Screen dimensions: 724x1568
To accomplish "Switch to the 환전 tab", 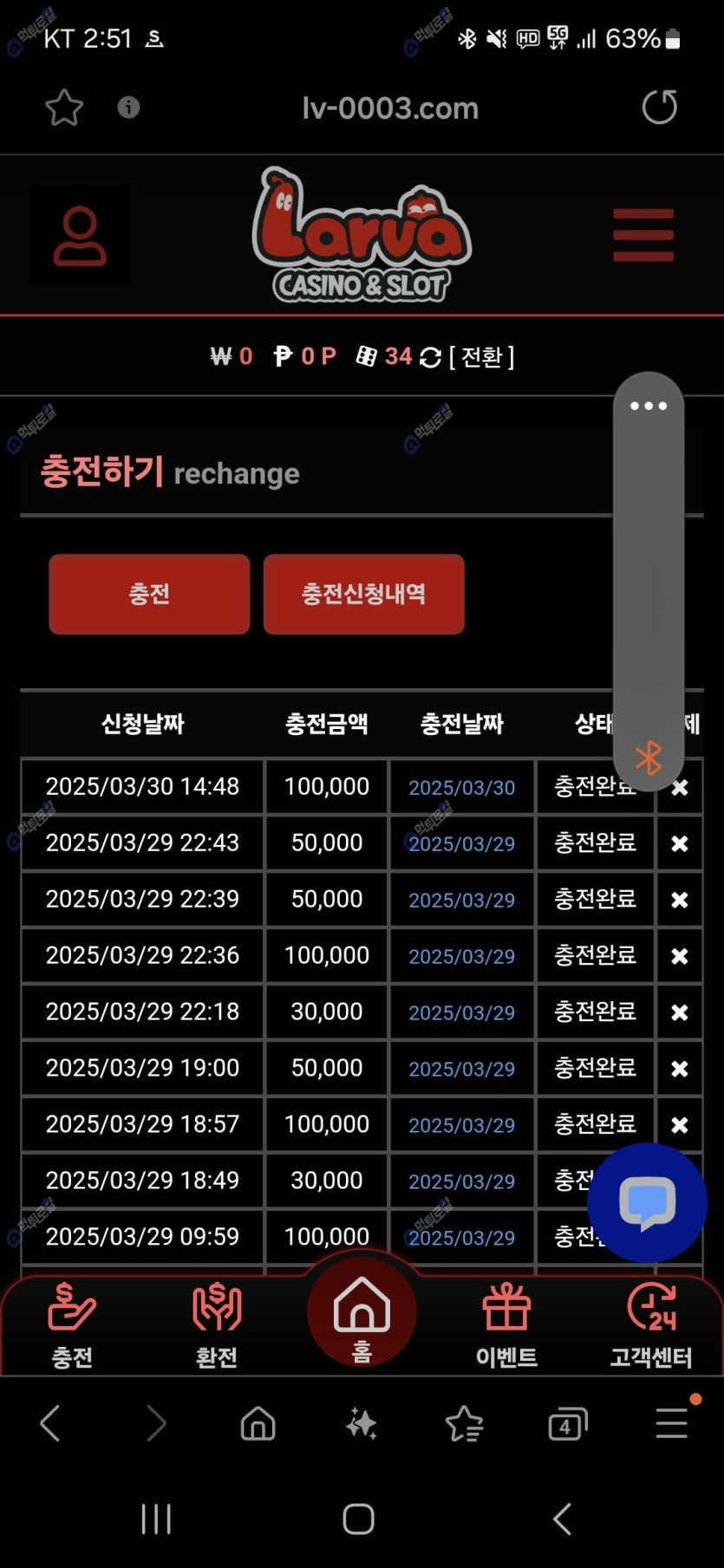I will click(217, 1326).
